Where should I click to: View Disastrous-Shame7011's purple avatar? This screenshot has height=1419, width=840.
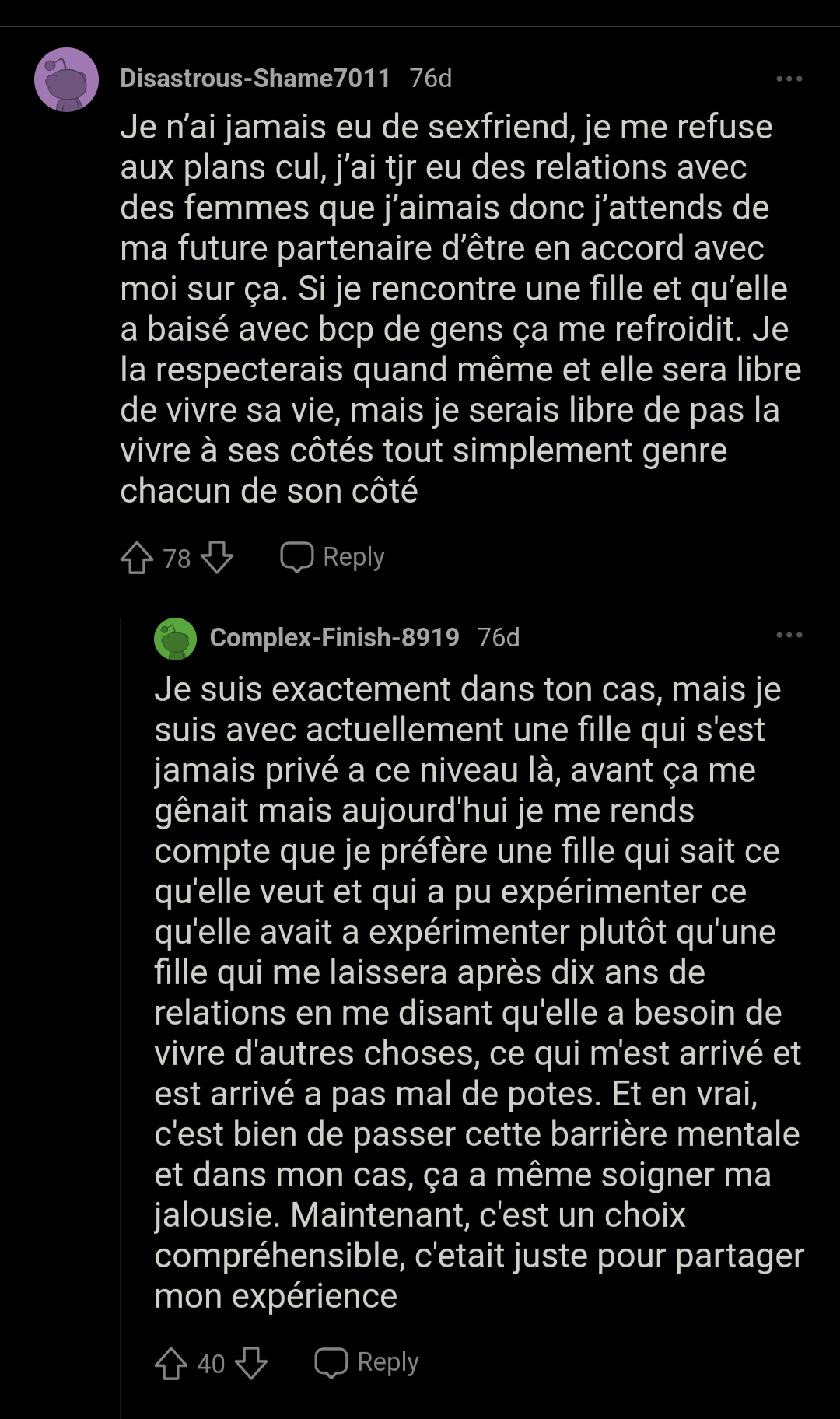point(67,79)
